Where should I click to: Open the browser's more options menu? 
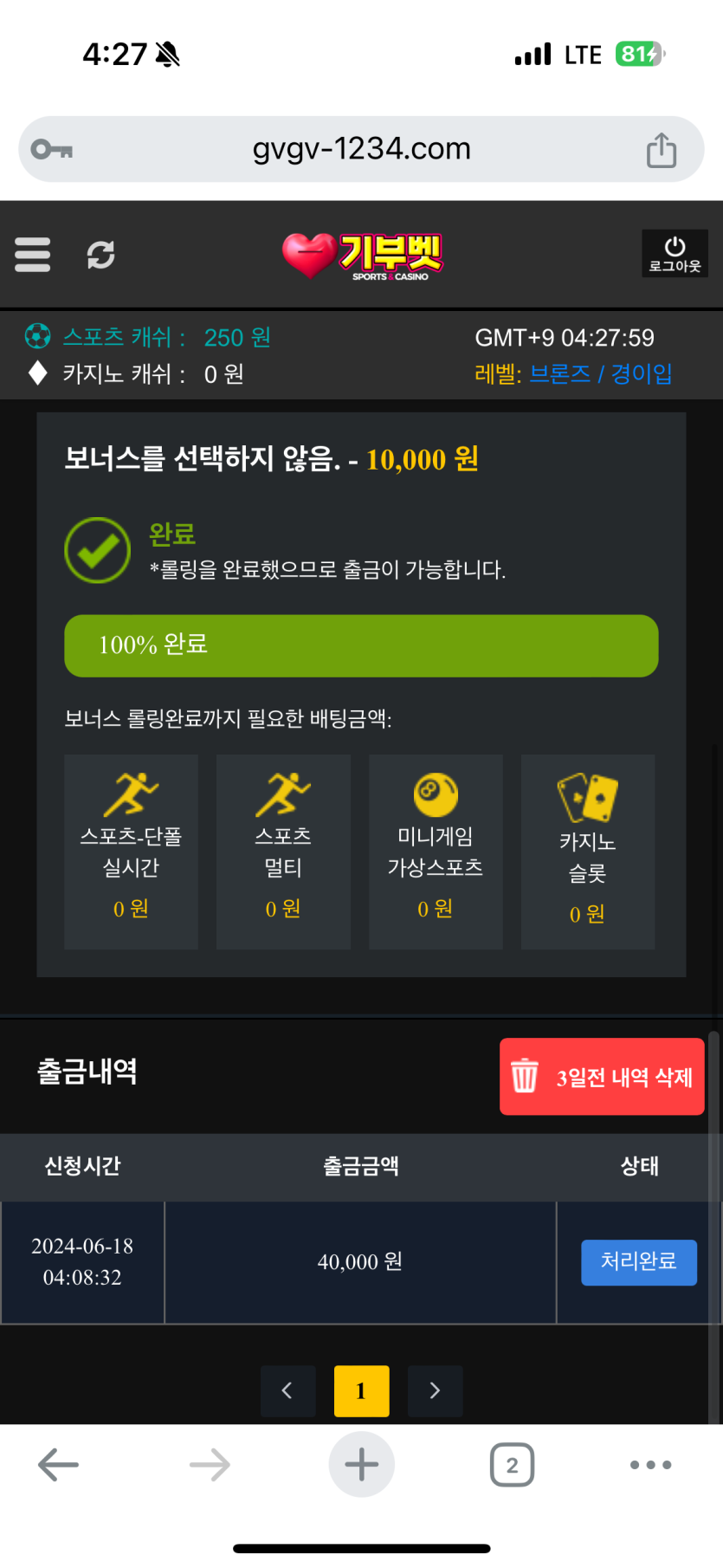point(650,1465)
